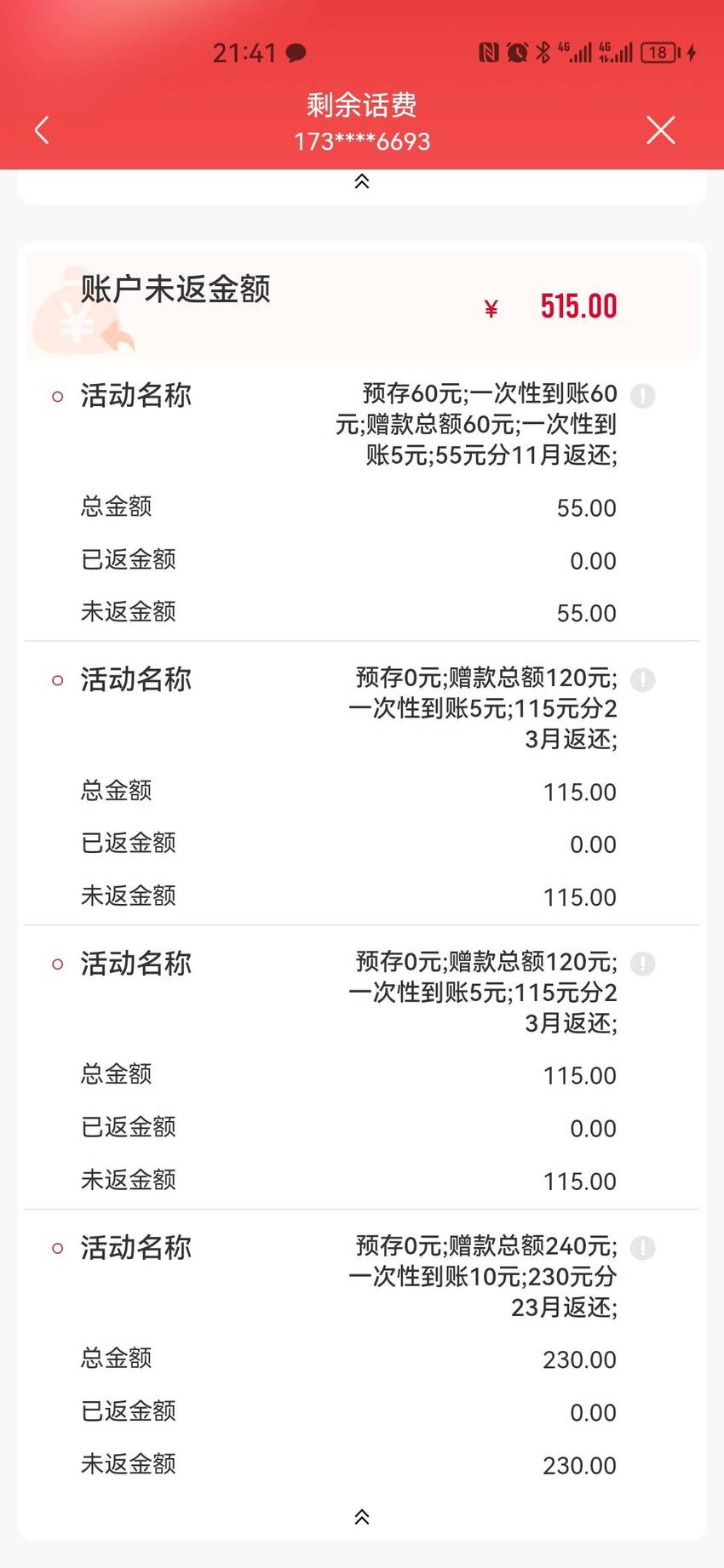Collapse the card above 账户未返金额
Screen dimensions: 724x1568
pos(362,181)
